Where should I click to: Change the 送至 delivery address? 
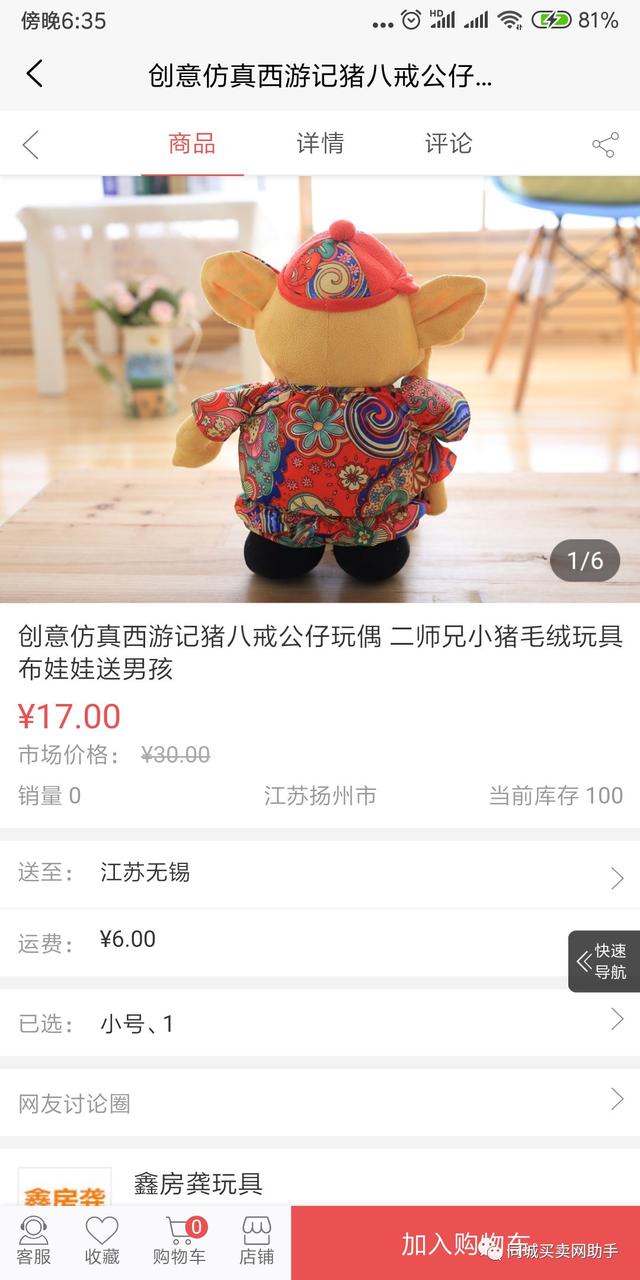pos(320,874)
